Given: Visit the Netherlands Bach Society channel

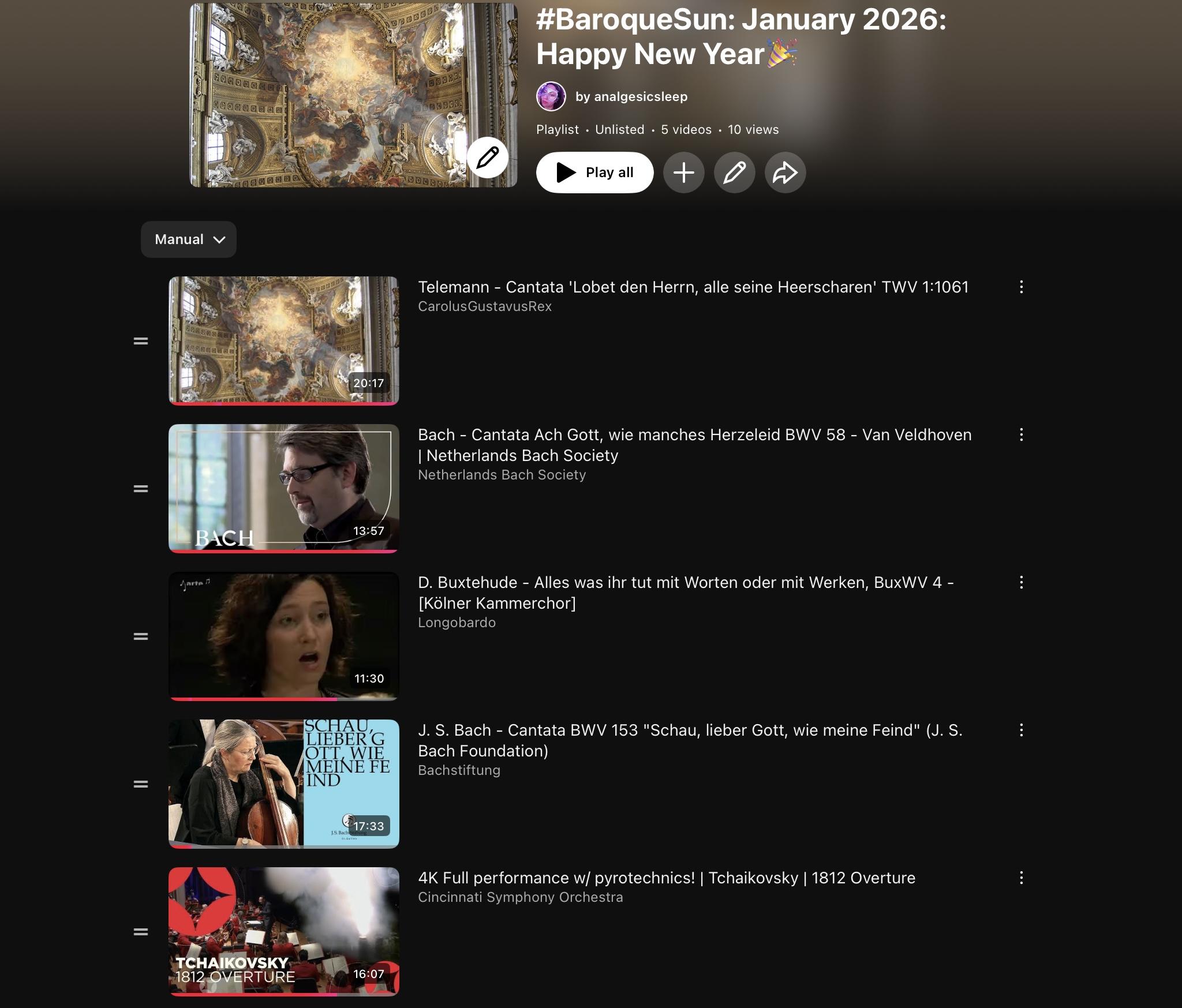Looking at the screenshot, I should pyautogui.click(x=502, y=475).
